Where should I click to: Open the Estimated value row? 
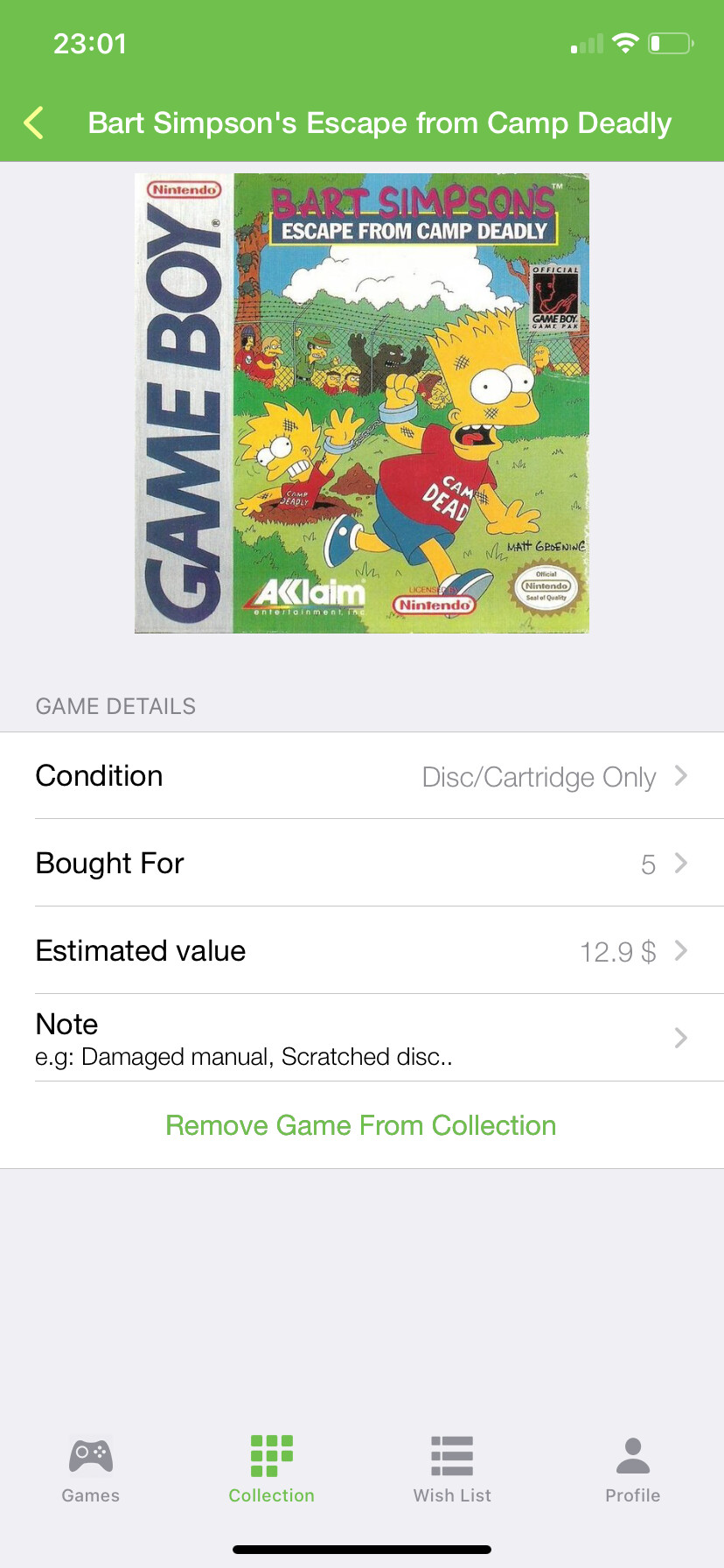(x=362, y=951)
